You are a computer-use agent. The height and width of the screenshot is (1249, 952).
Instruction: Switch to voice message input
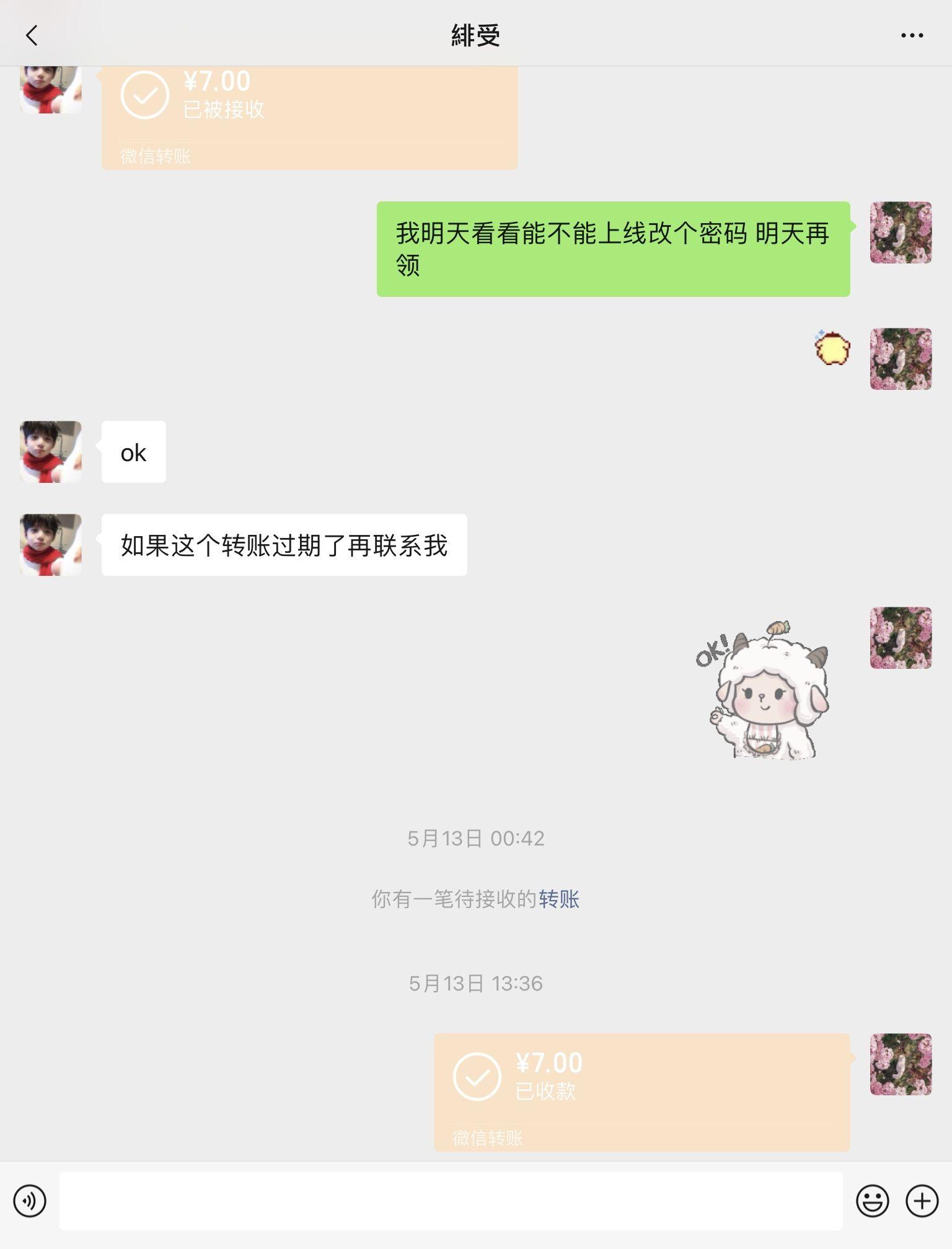30,1201
